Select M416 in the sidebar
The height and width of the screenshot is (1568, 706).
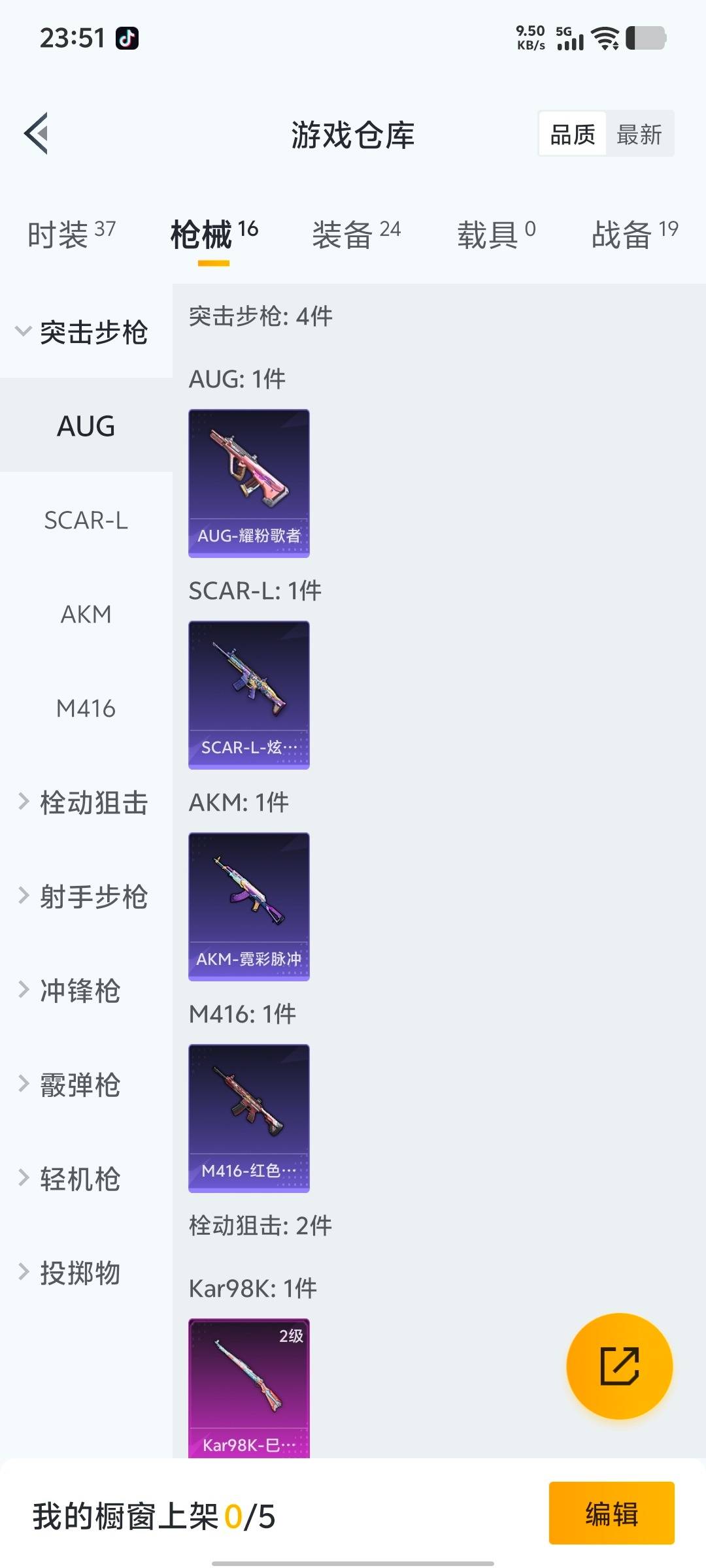pos(85,709)
